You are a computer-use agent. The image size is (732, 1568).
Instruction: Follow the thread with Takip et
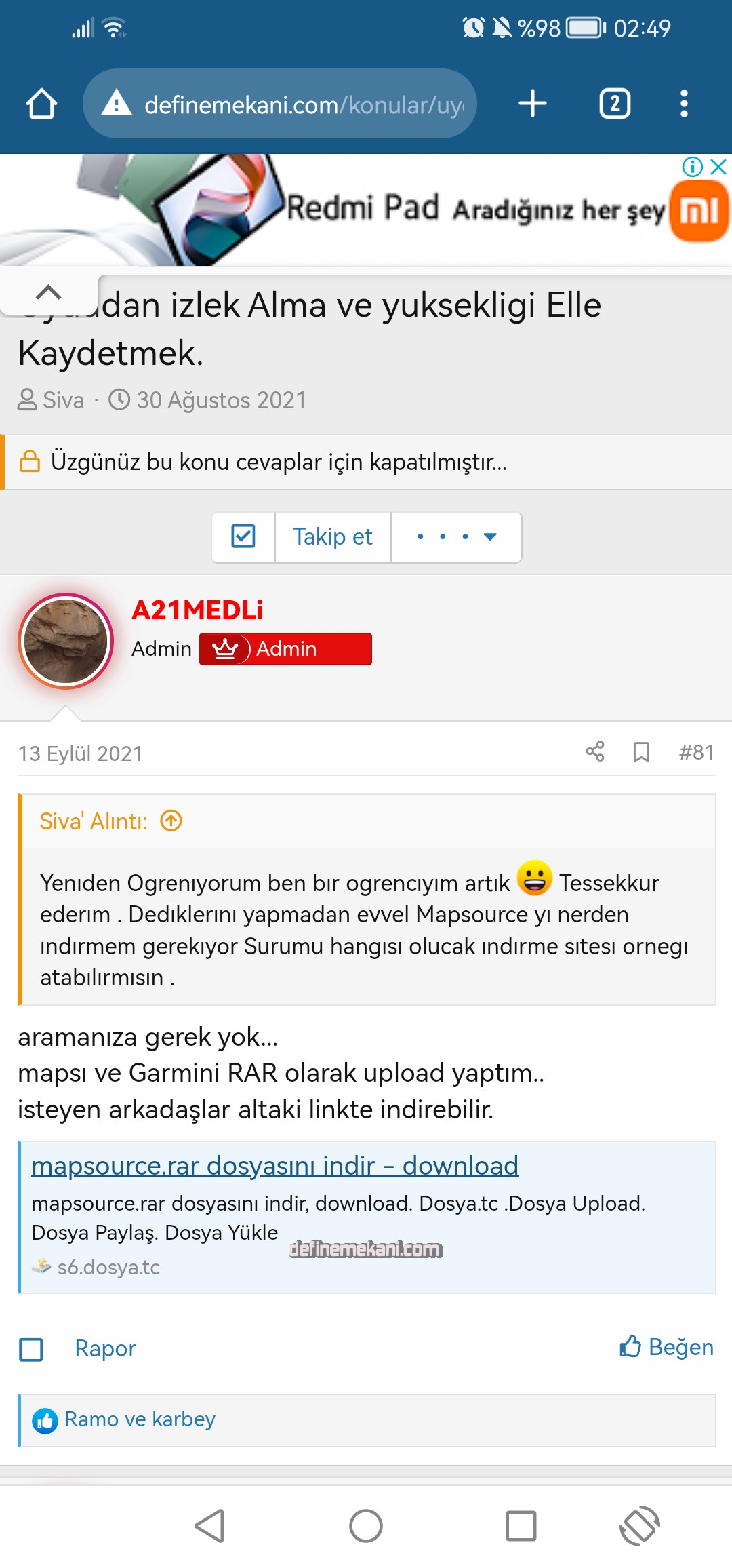333,536
